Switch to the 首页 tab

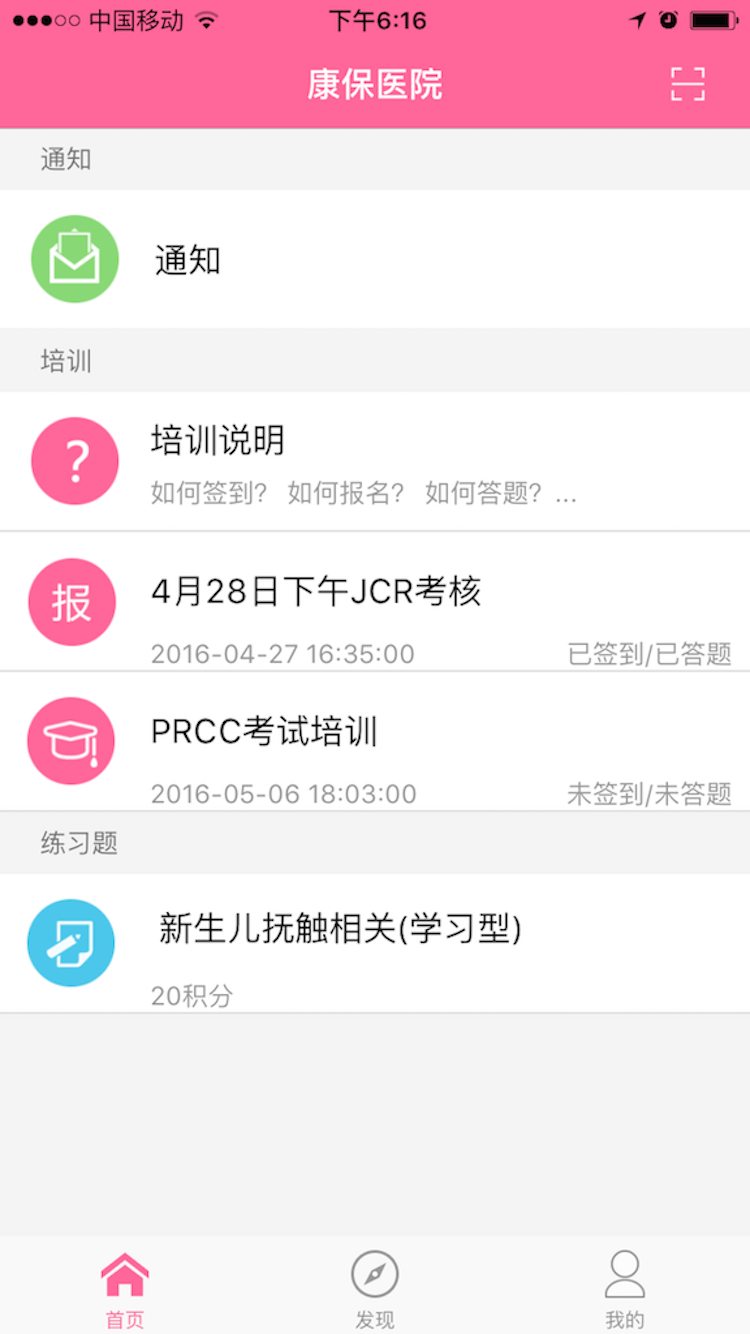[125, 1288]
